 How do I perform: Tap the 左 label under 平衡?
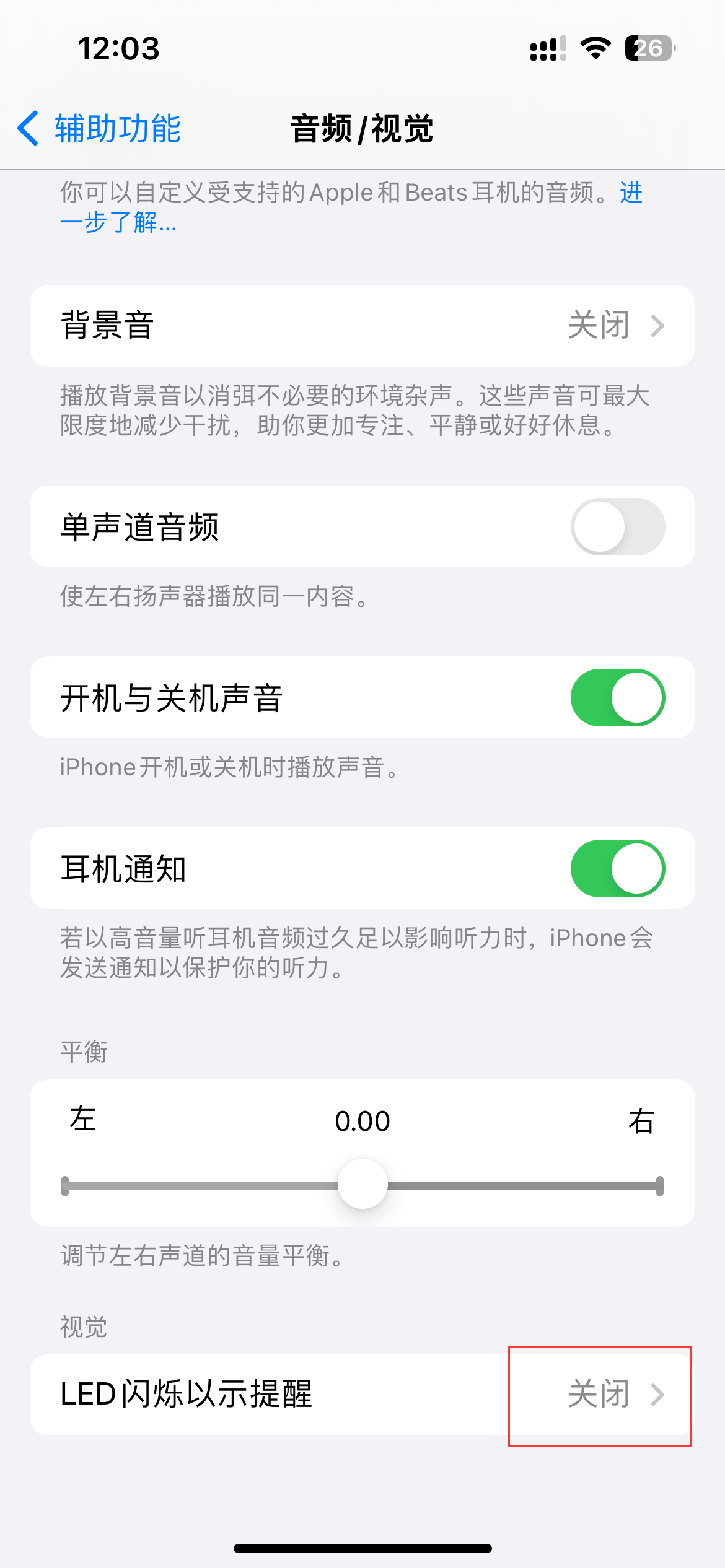pyautogui.click(x=83, y=1121)
